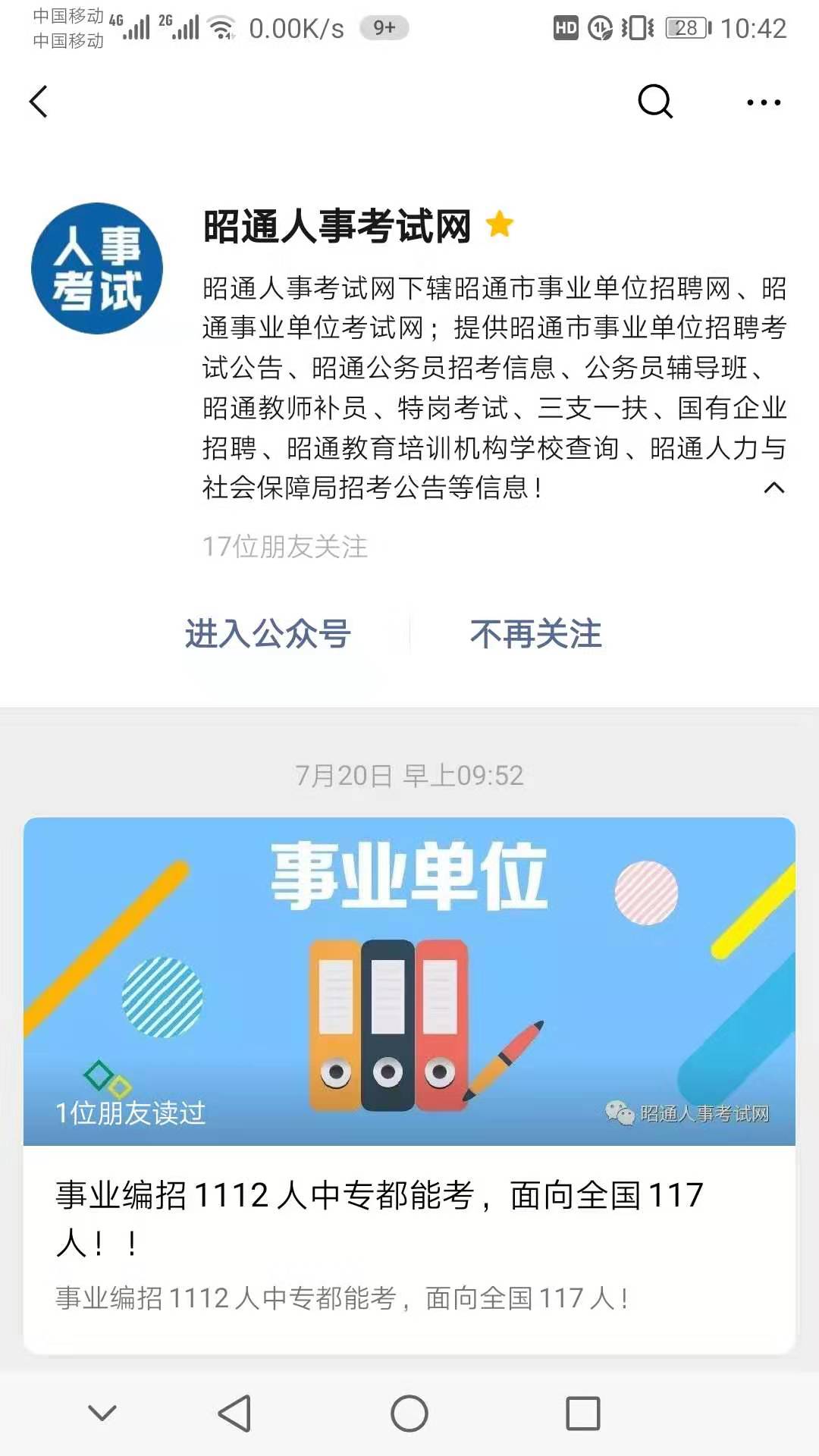Open the 昭通人事考试网 profile avatar

point(97,268)
